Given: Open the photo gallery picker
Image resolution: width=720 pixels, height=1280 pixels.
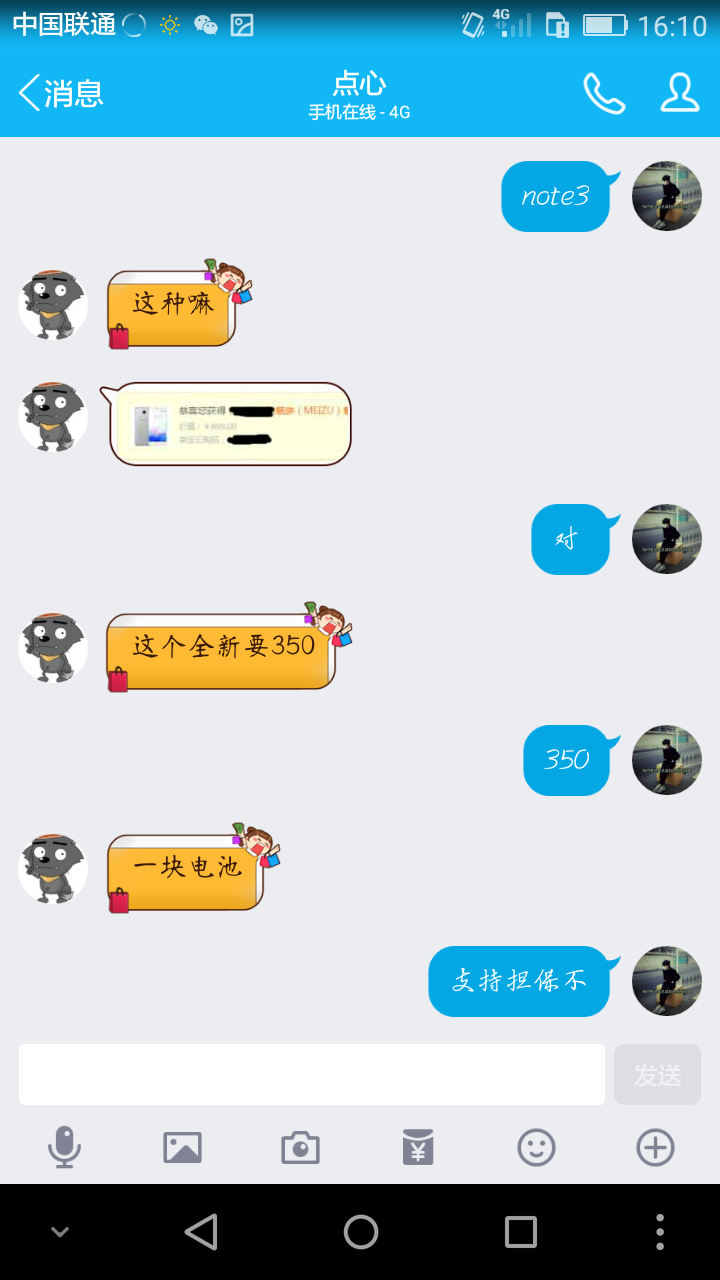Looking at the screenshot, I should pos(182,1147).
